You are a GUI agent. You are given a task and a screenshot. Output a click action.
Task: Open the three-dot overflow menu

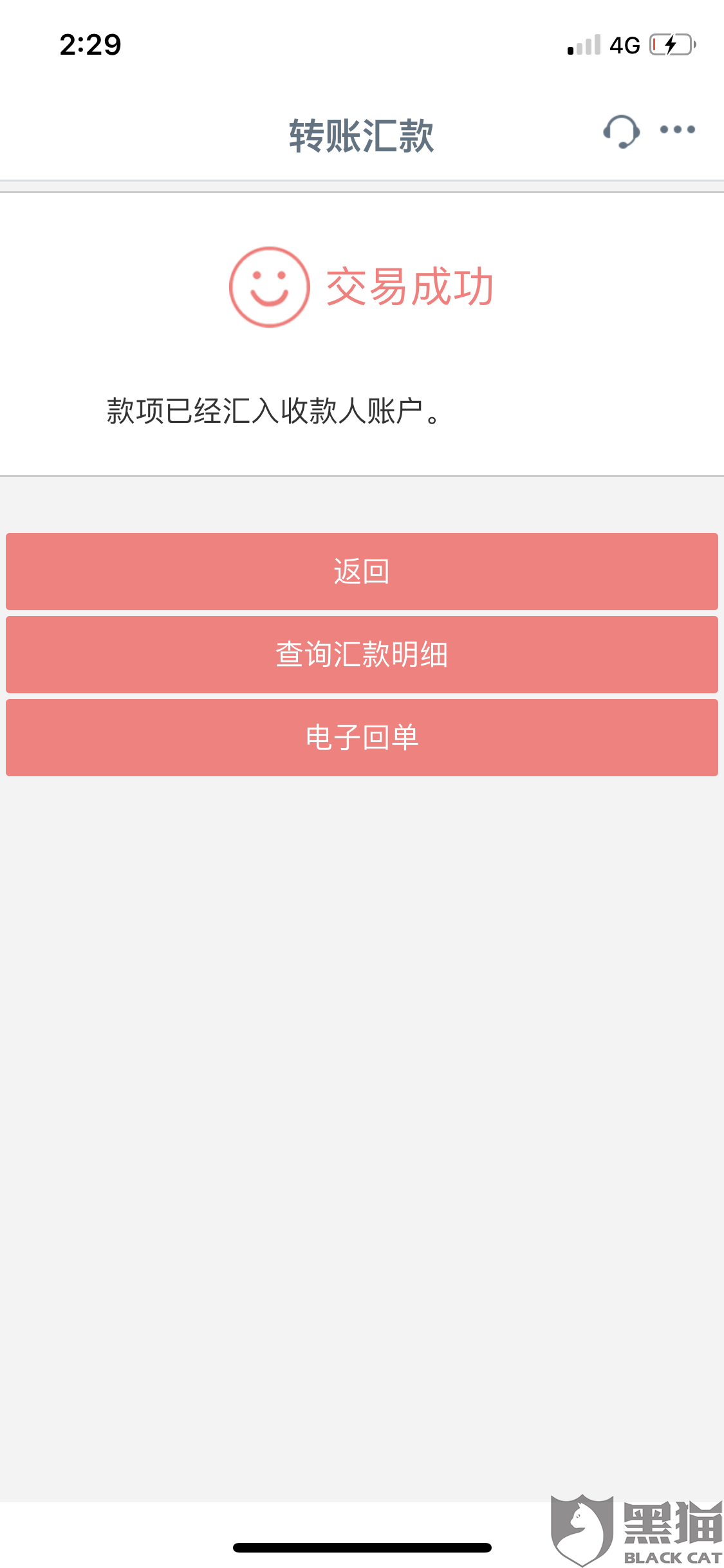[x=678, y=130]
